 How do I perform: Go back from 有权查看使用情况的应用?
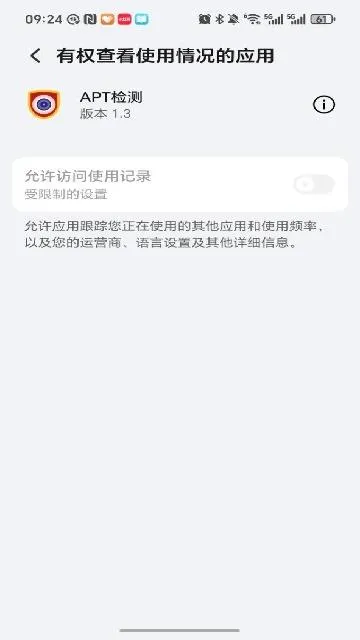(36, 56)
